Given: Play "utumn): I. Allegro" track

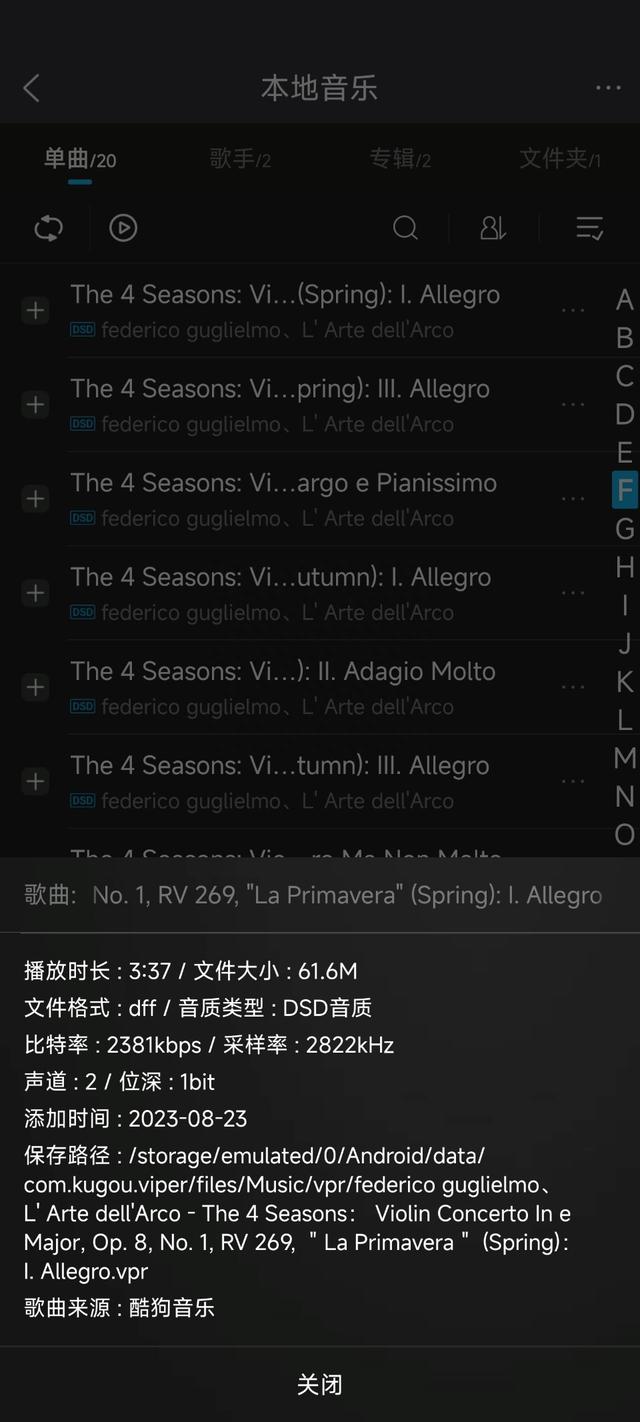Looking at the screenshot, I should 280,578.
